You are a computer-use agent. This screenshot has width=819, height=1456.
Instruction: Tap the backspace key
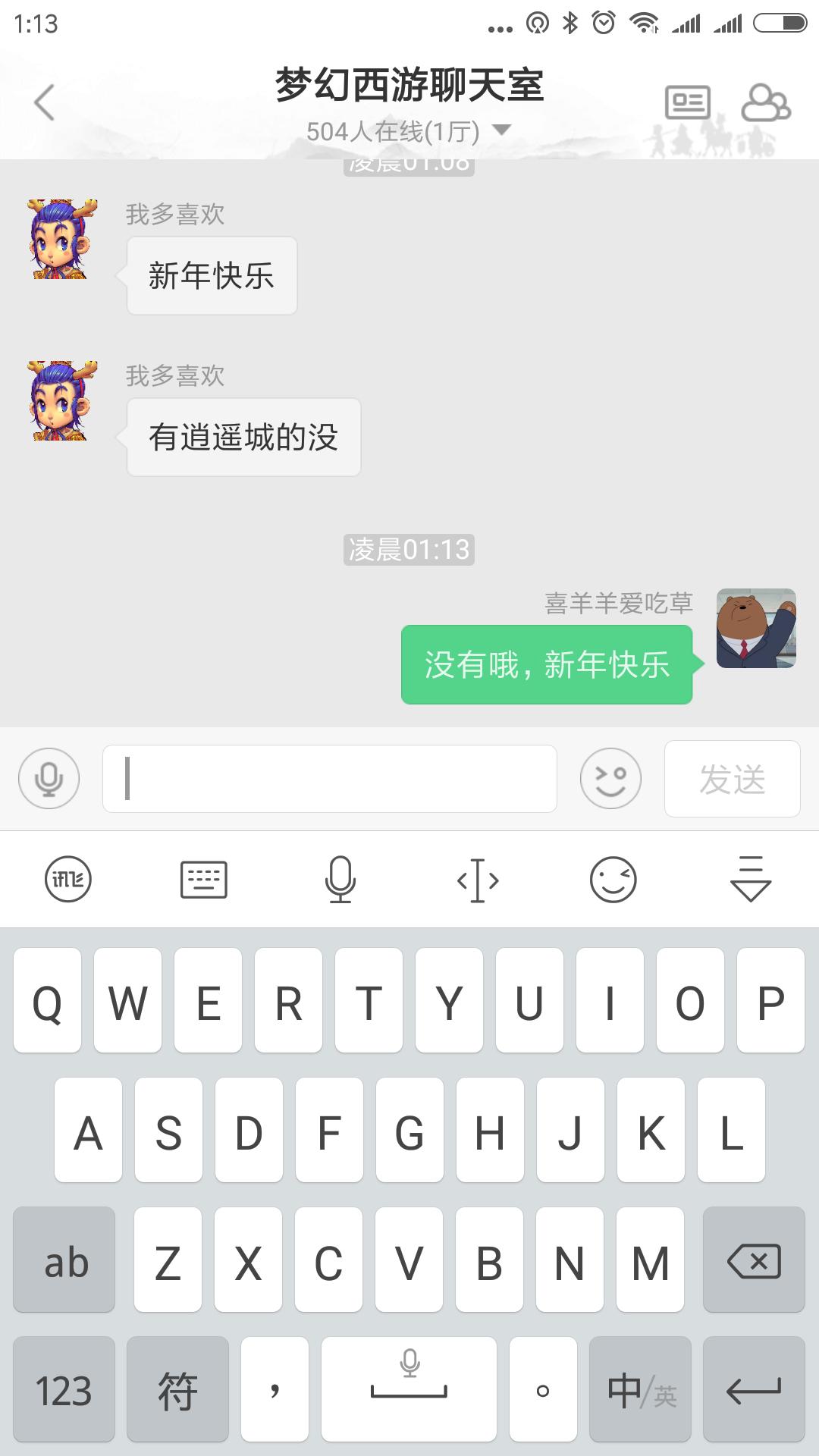(x=753, y=1262)
